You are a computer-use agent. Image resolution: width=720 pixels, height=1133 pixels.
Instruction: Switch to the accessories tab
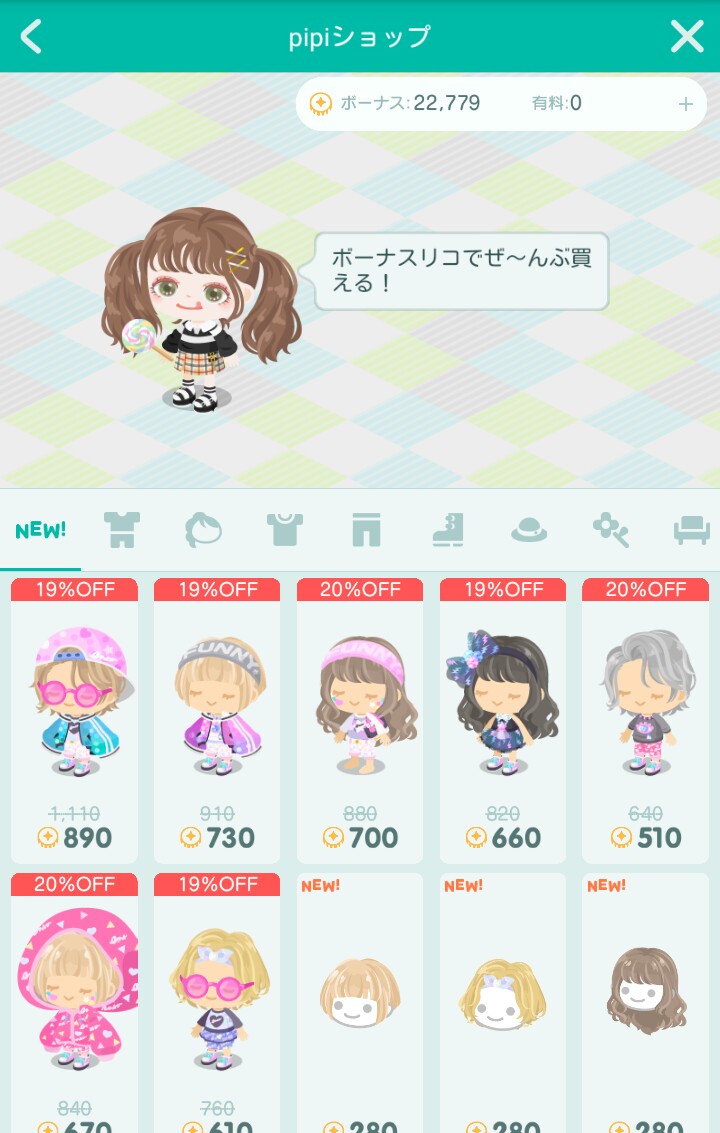(x=610, y=530)
